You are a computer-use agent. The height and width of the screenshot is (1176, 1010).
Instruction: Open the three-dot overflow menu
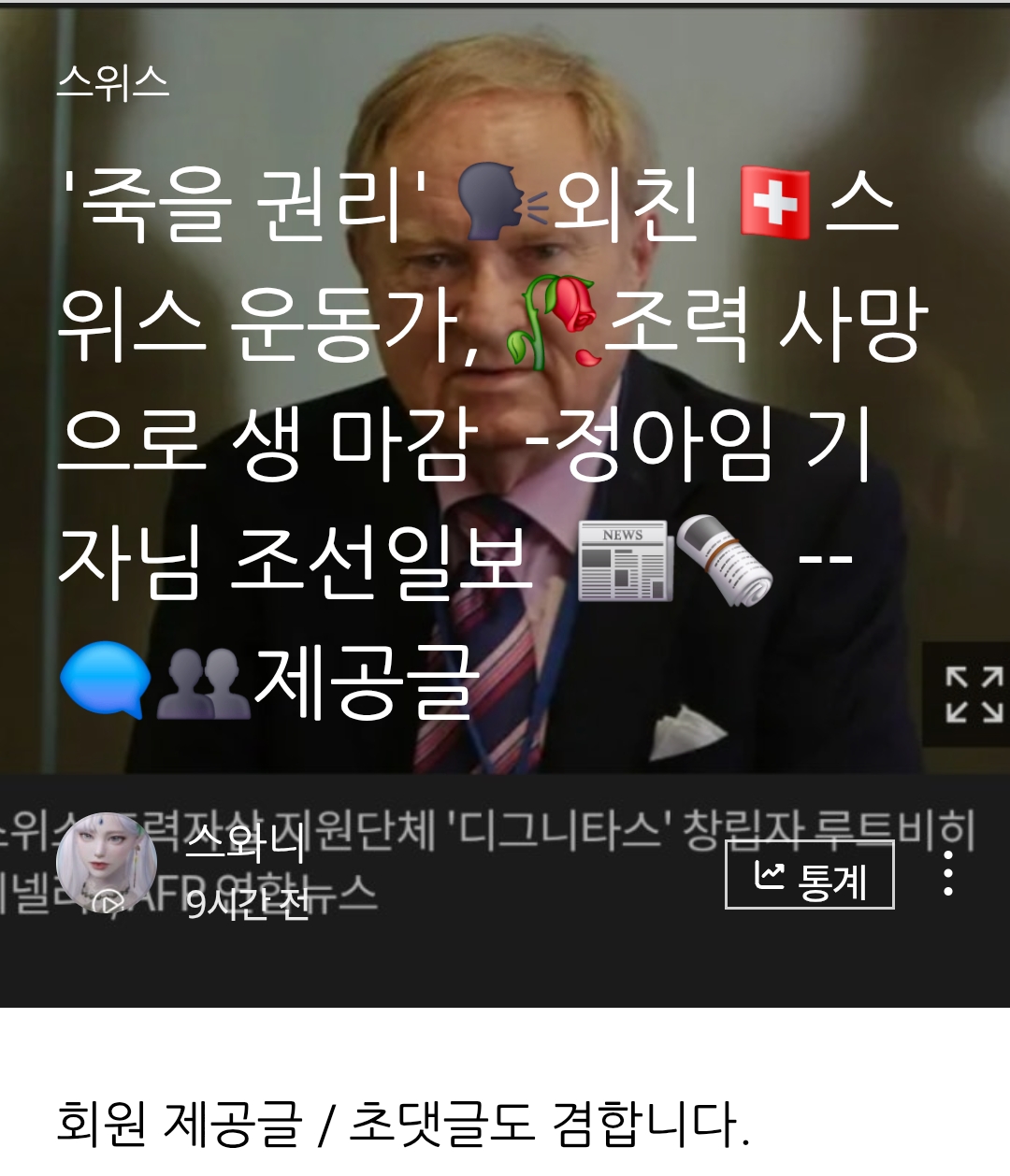[x=948, y=874]
